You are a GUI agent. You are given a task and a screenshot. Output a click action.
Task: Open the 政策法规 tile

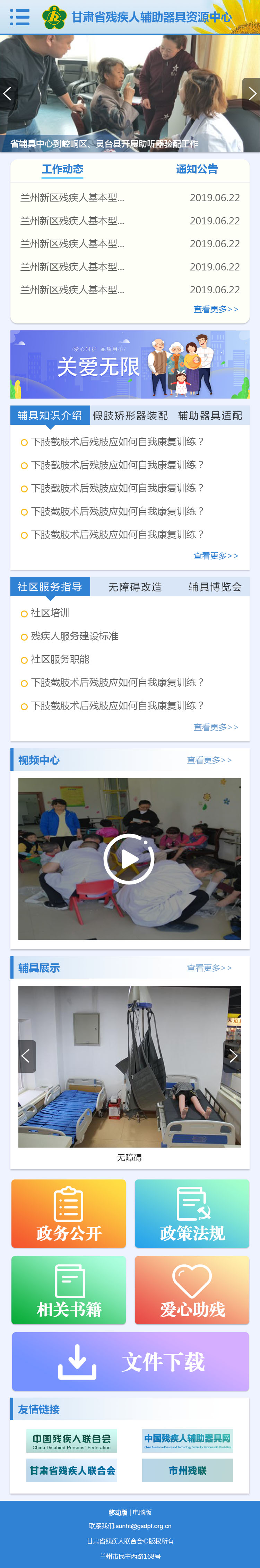point(192,1213)
